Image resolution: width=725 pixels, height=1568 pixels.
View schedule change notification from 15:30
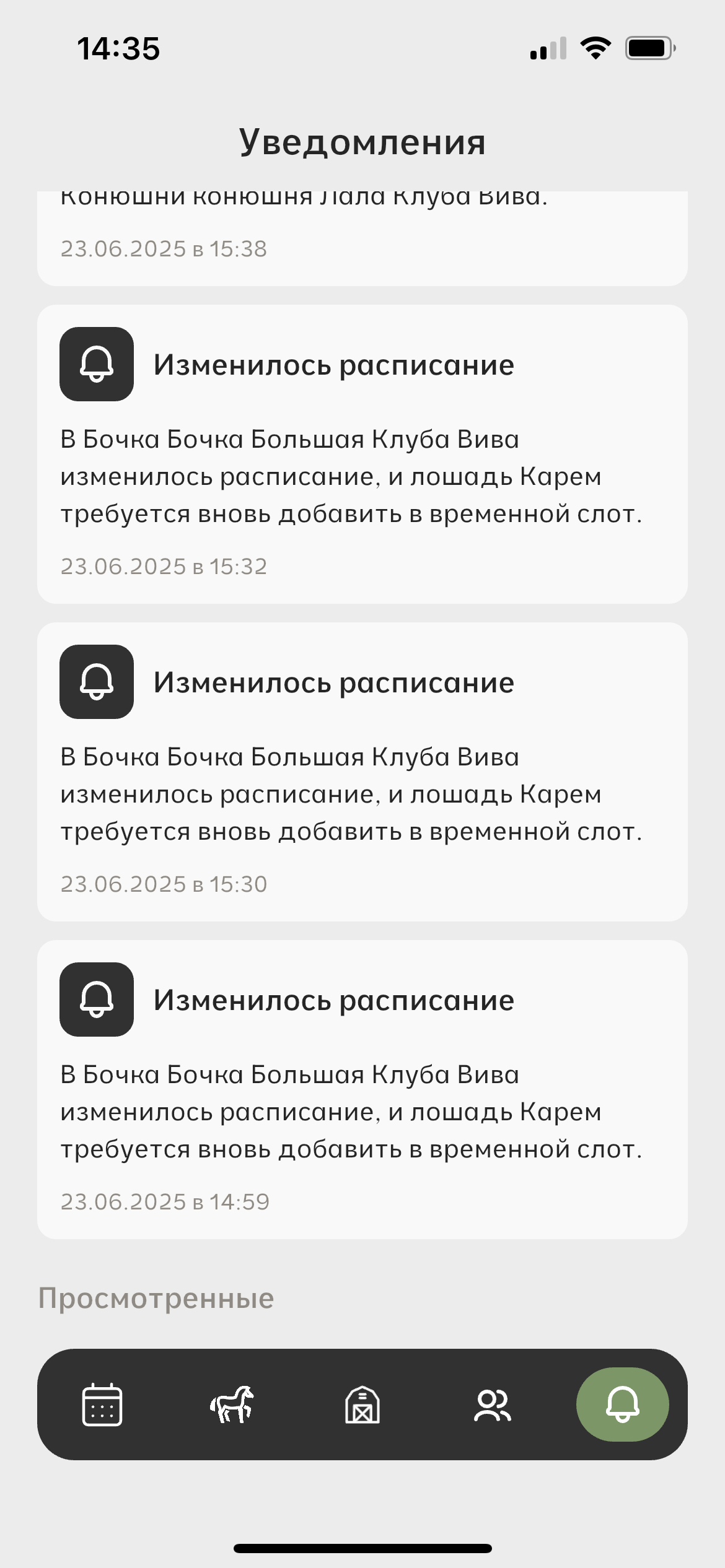[362, 772]
